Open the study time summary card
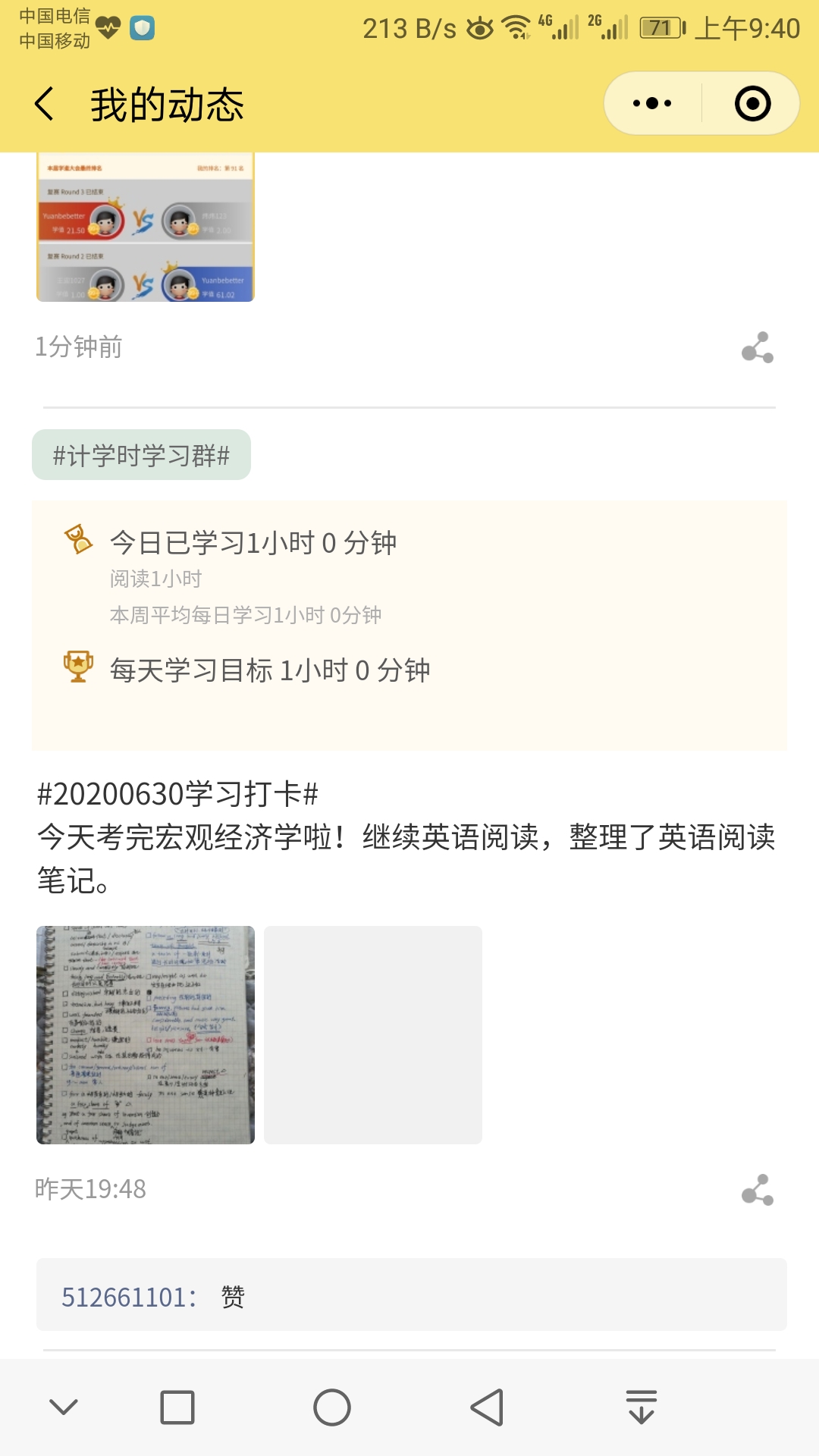This screenshot has width=819, height=1456. [409, 625]
